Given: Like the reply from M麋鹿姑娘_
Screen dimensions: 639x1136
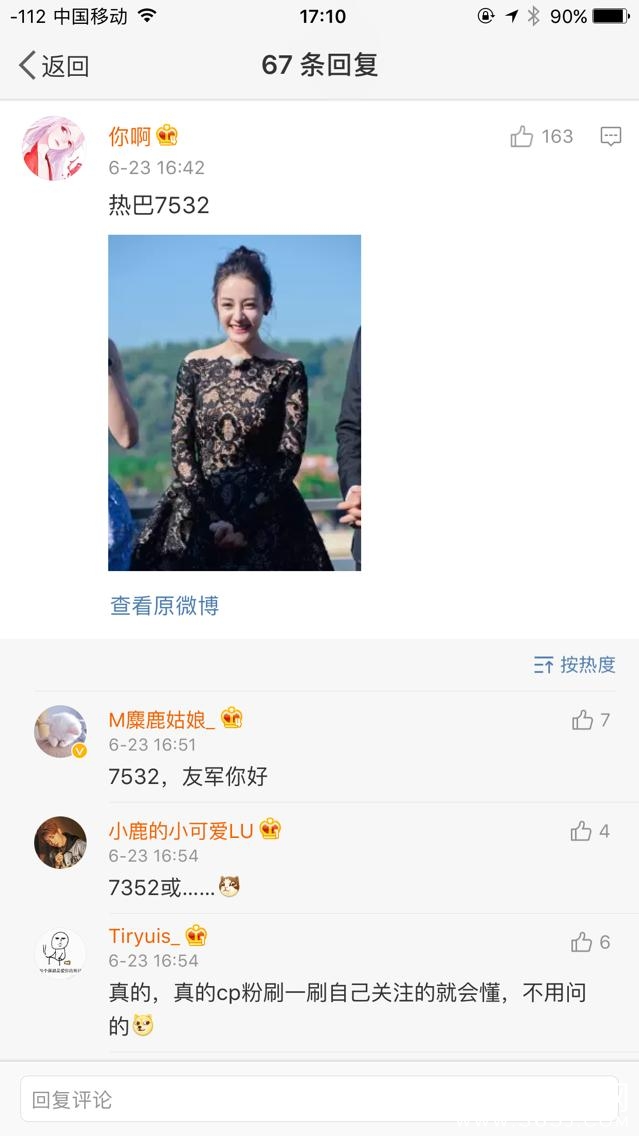Looking at the screenshot, I should (x=583, y=720).
